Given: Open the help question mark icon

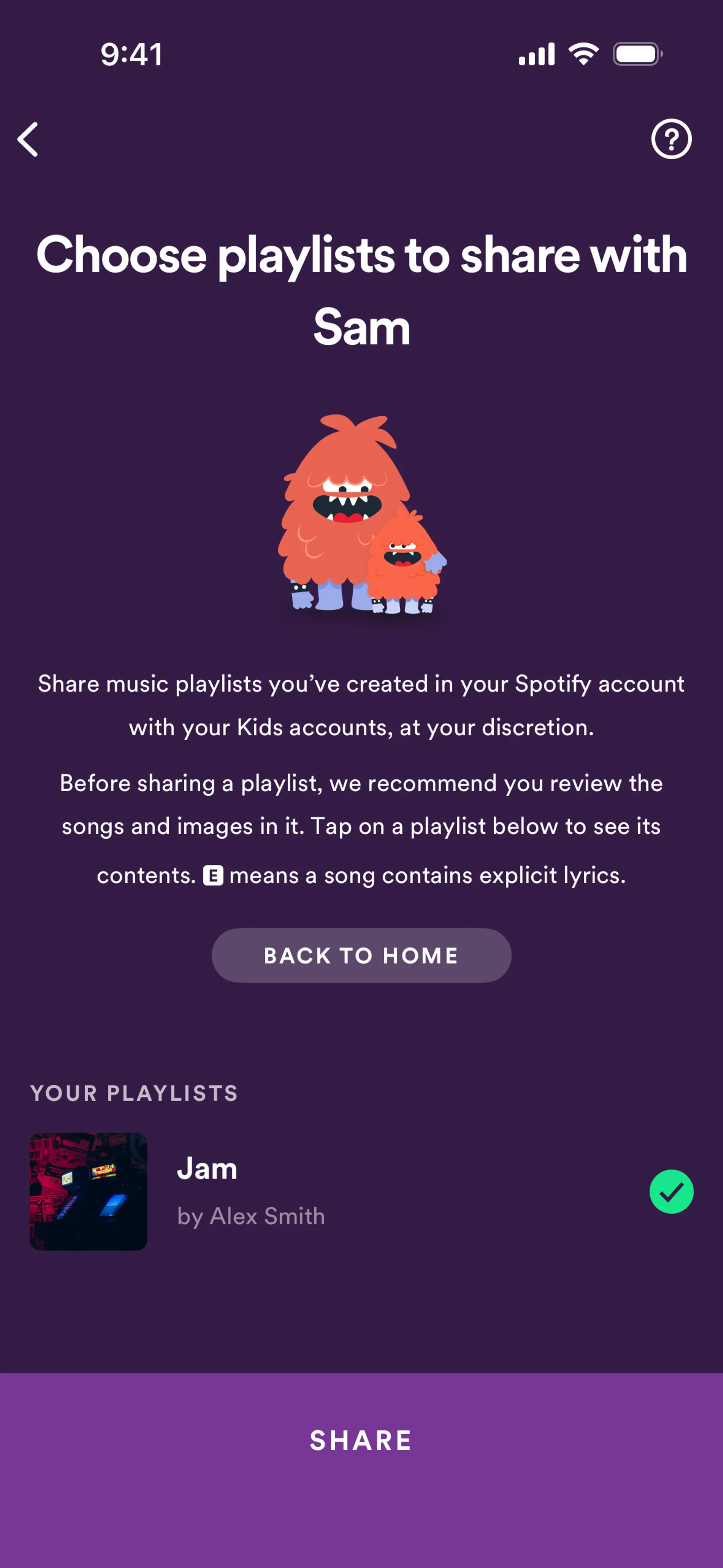Looking at the screenshot, I should tap(671, 139).
